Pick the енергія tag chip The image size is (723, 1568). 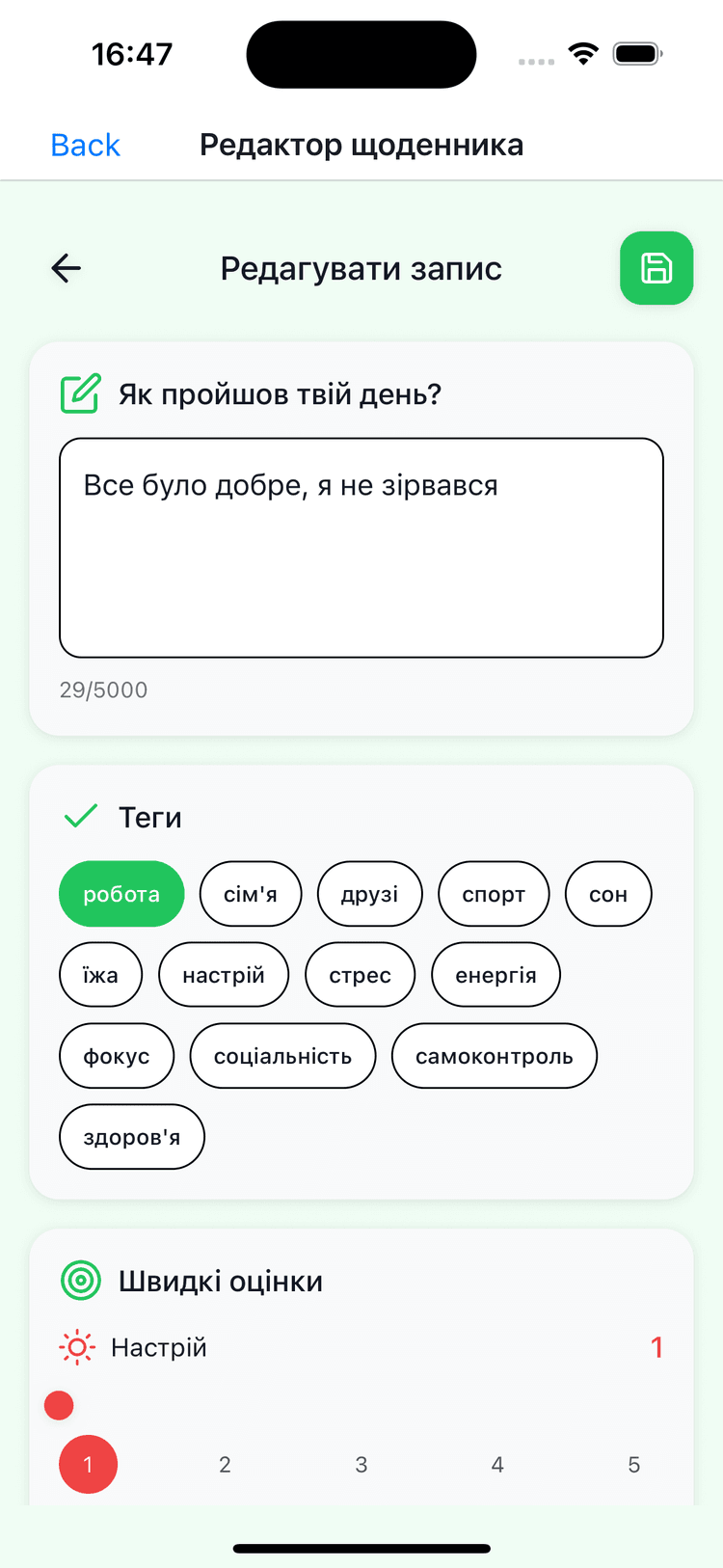pos(495,975)
